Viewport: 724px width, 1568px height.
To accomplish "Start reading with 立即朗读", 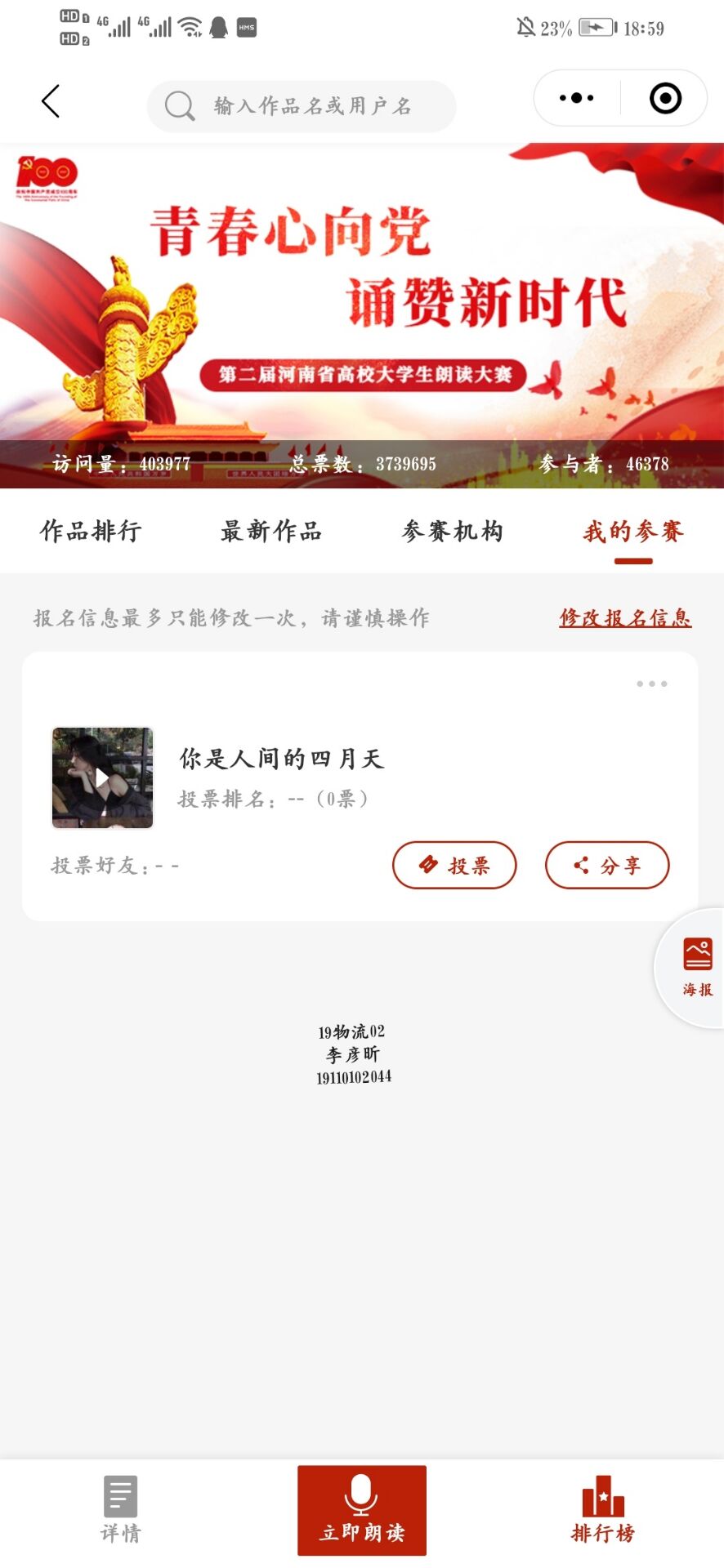I will [362, 1509].
